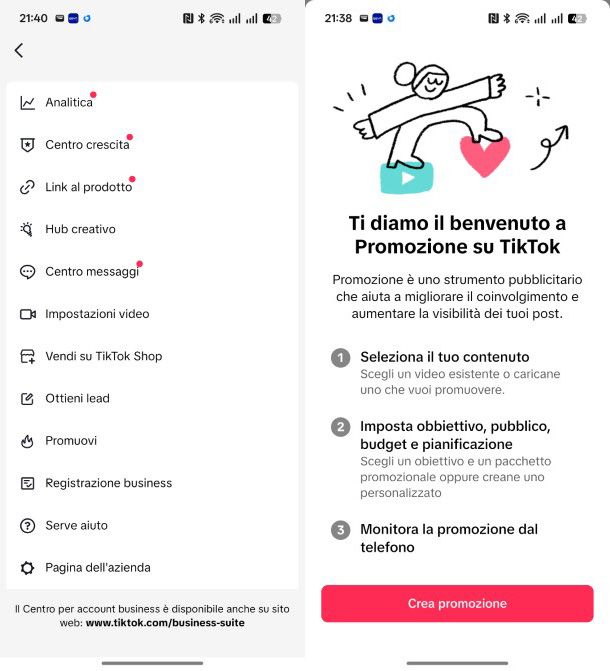The image size is (610, 671).
Task: Open Pagina dell'azienda
Action: 98,567
